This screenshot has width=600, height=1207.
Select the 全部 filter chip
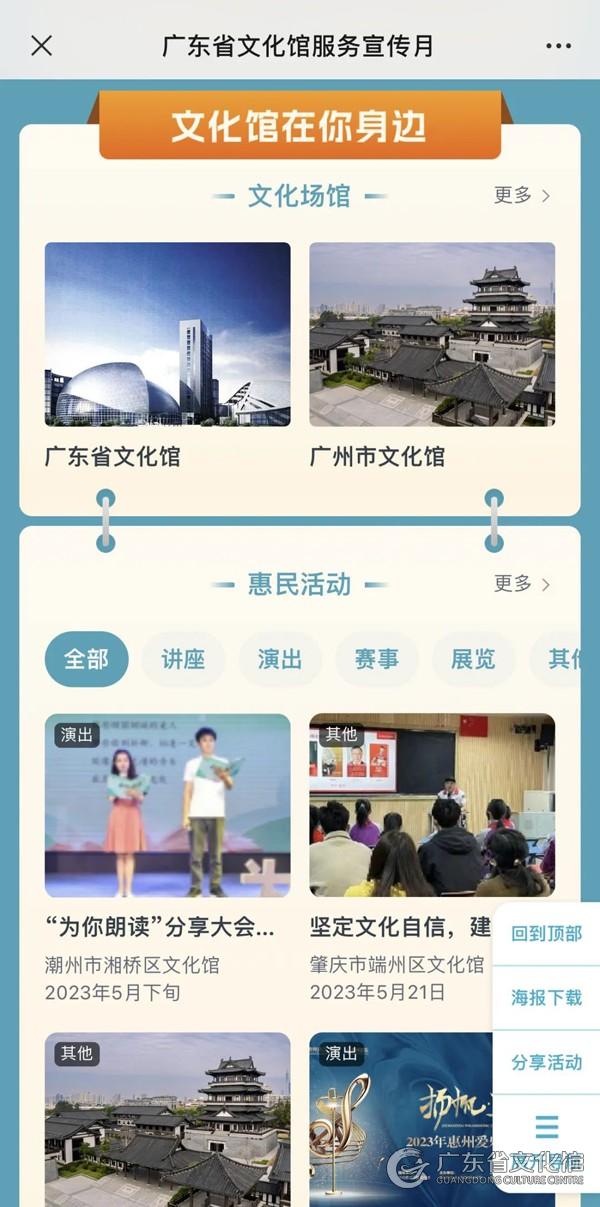[87, 659]
